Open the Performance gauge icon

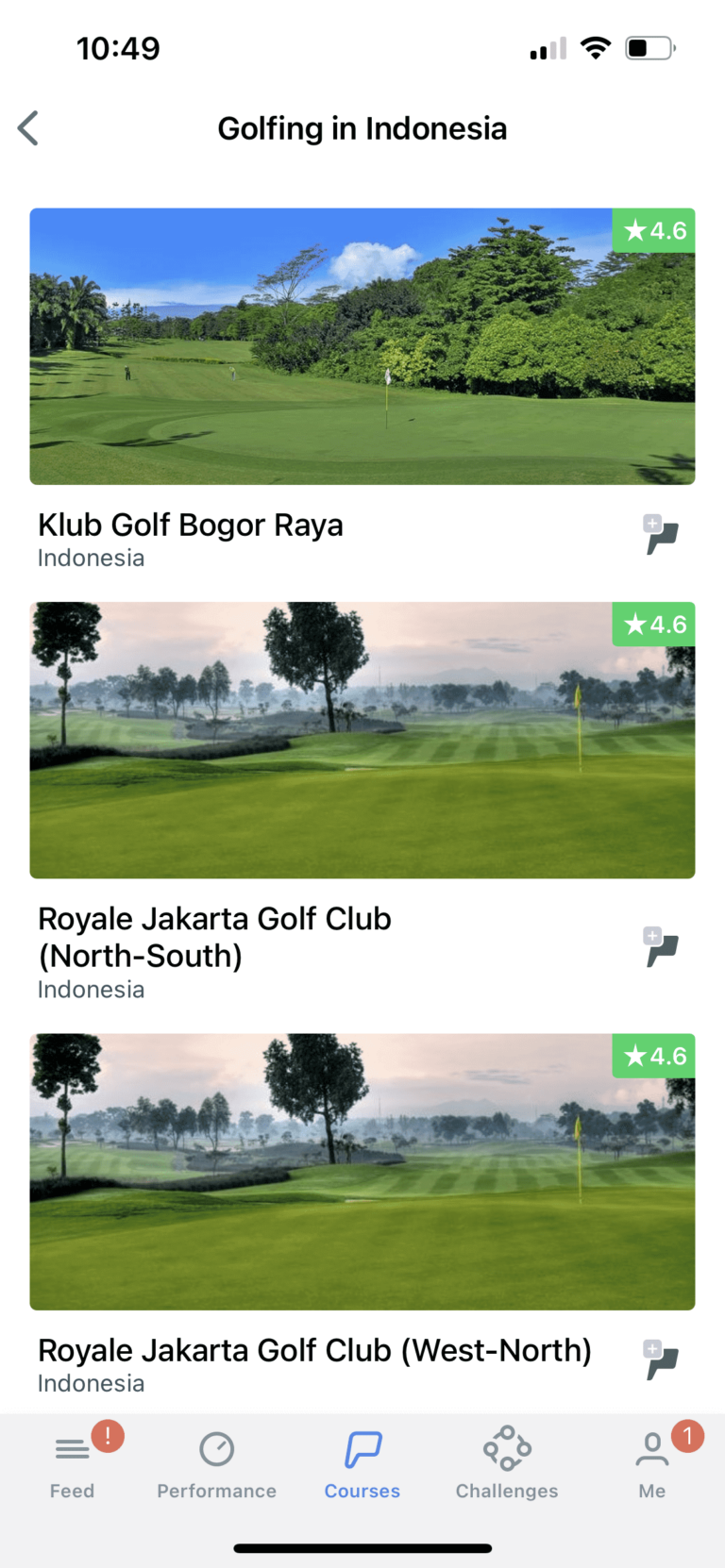coord(216,1447)
